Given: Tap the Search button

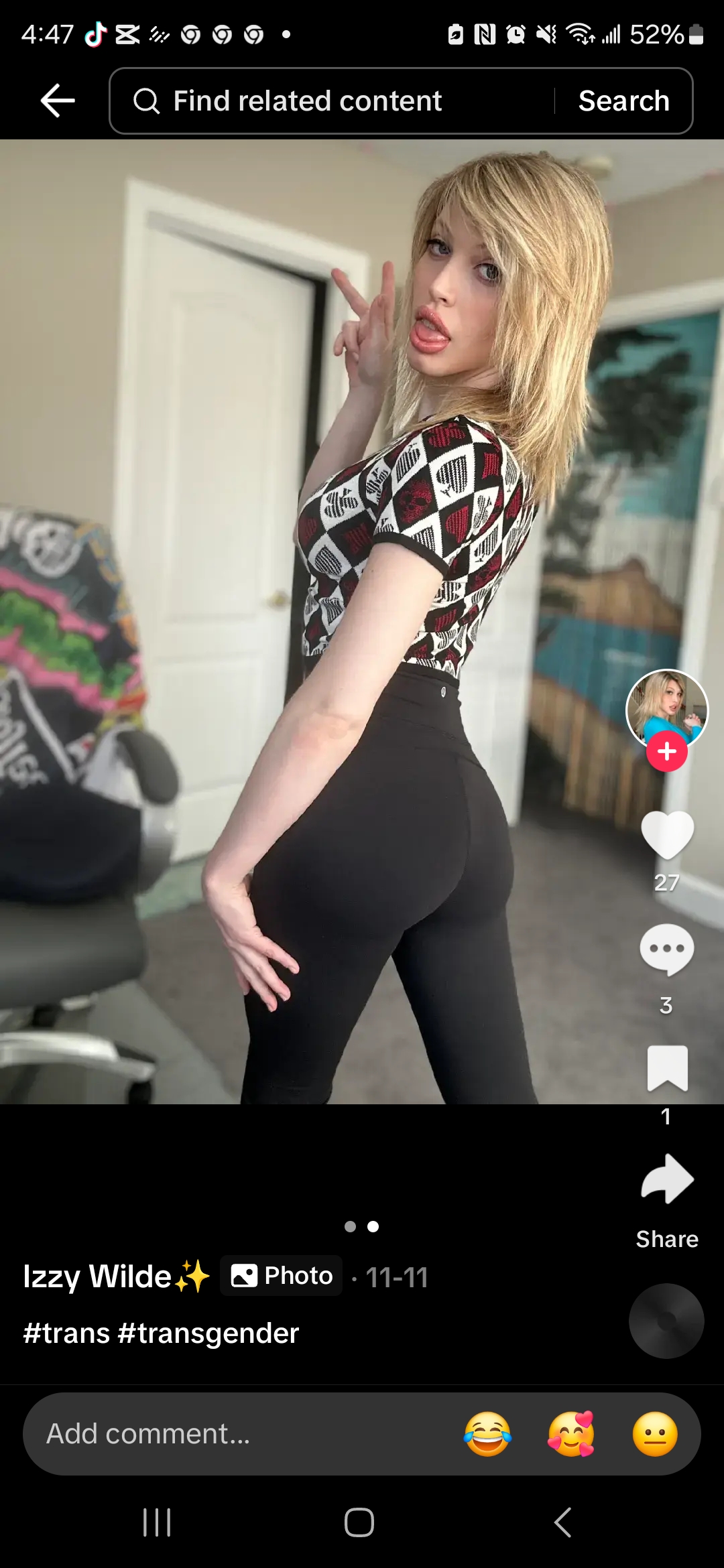Looking at the screenshot, I should pos(623,101).
